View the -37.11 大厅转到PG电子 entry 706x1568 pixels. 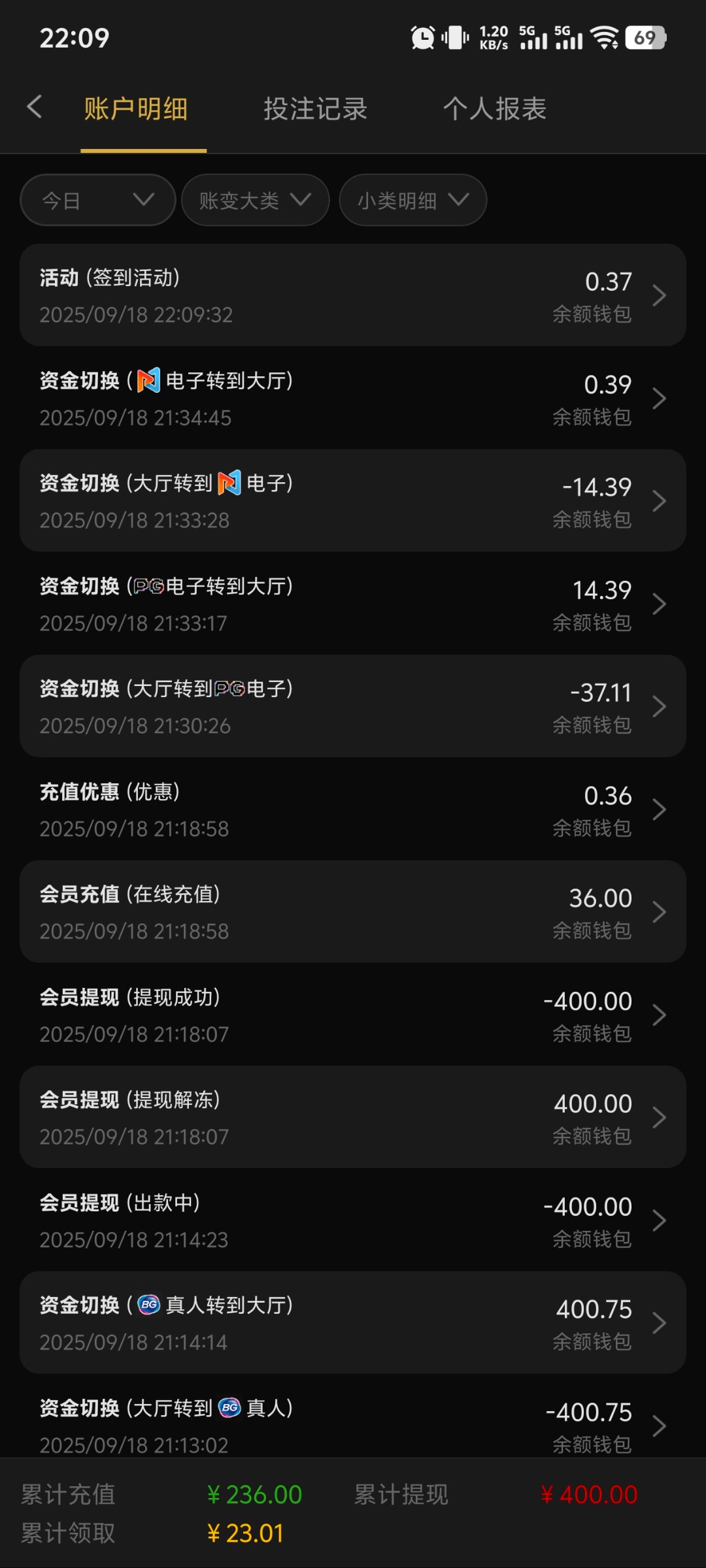click(353, 706)
